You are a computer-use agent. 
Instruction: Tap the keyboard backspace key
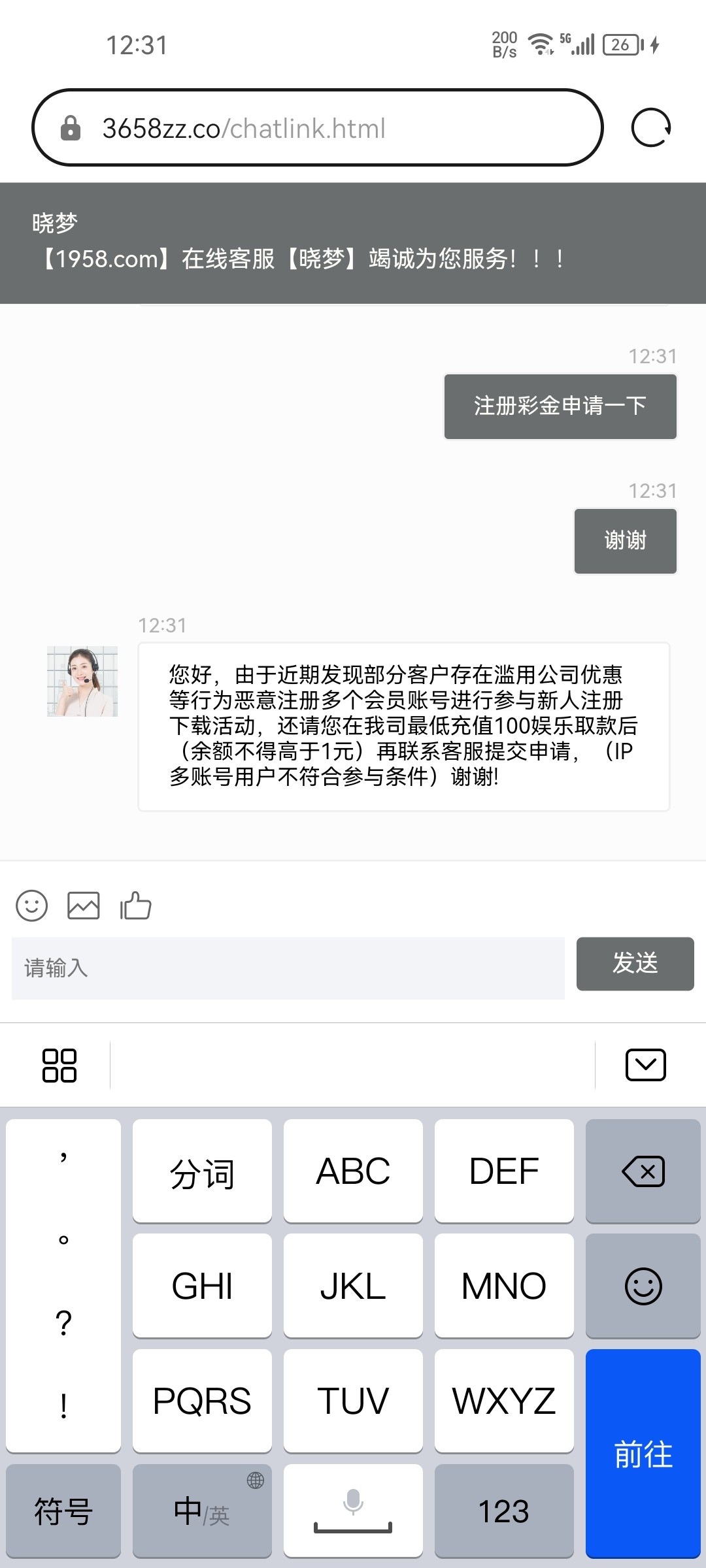click(x=643, y=1171)
